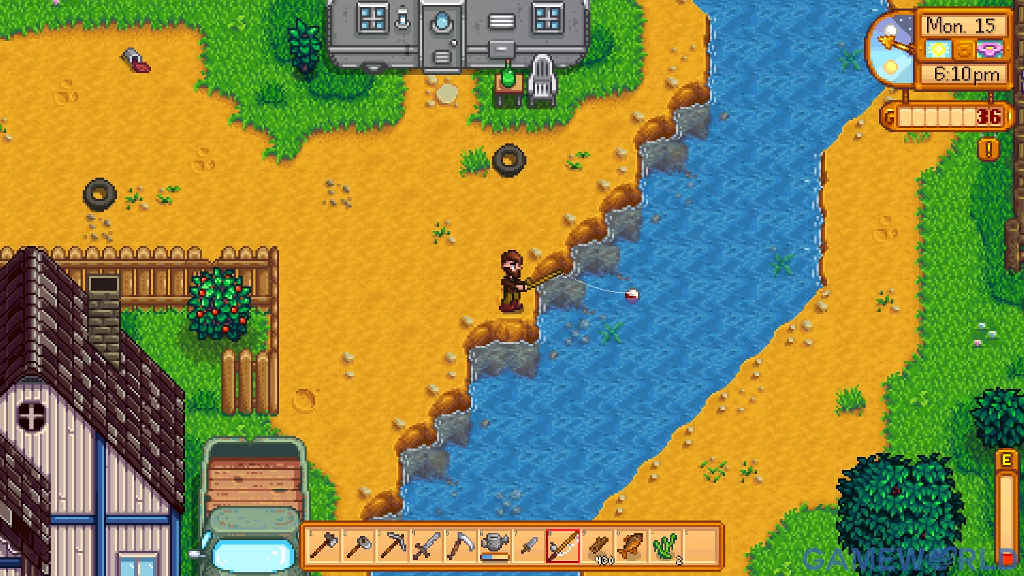Equip the watering can

495,546
